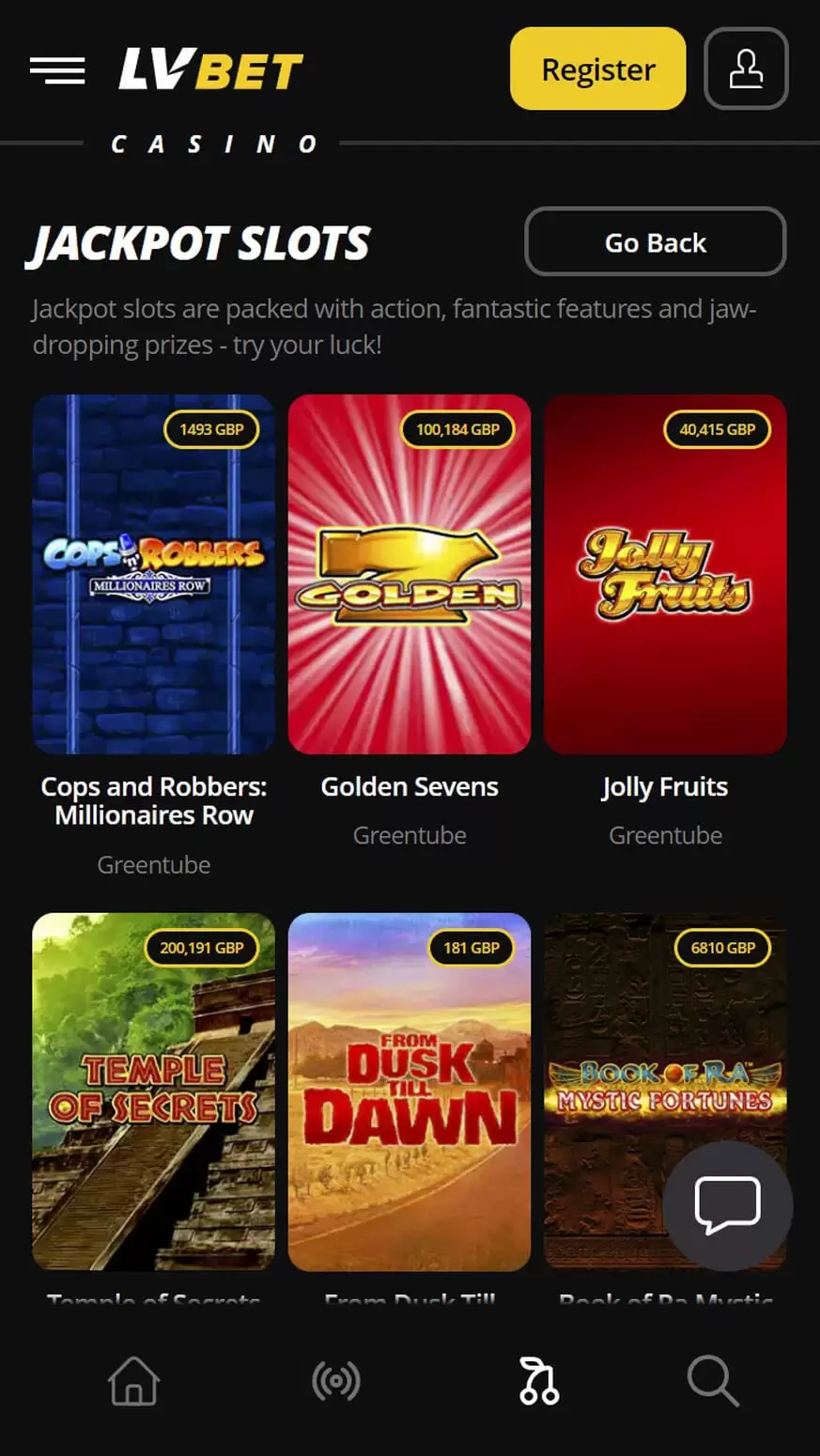Screen dimensions: 820x1456
Task: Open search from the bottom bar
Action: (713, 1381)
